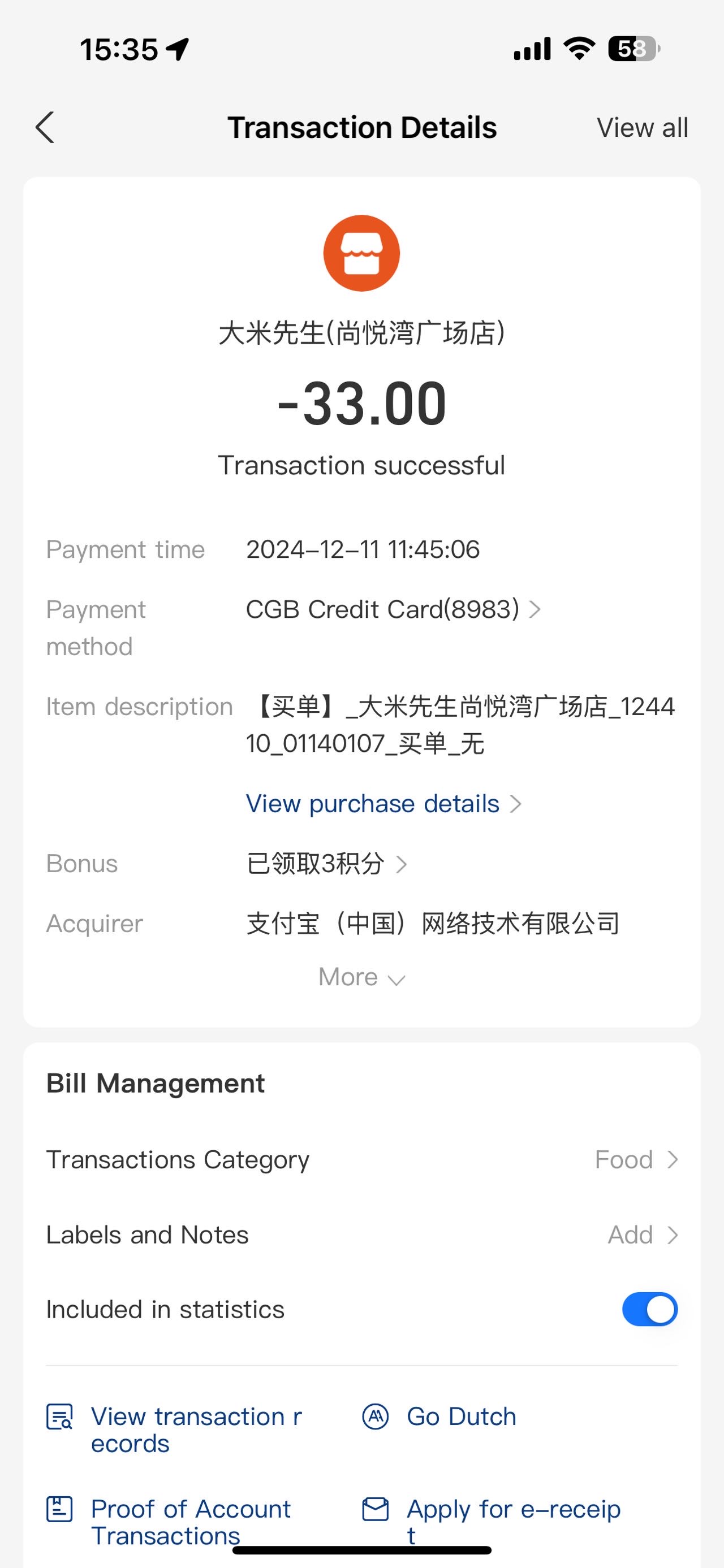724x1568 pixels.
Task: Tap View transaction records
Action: pos(175,1430)
